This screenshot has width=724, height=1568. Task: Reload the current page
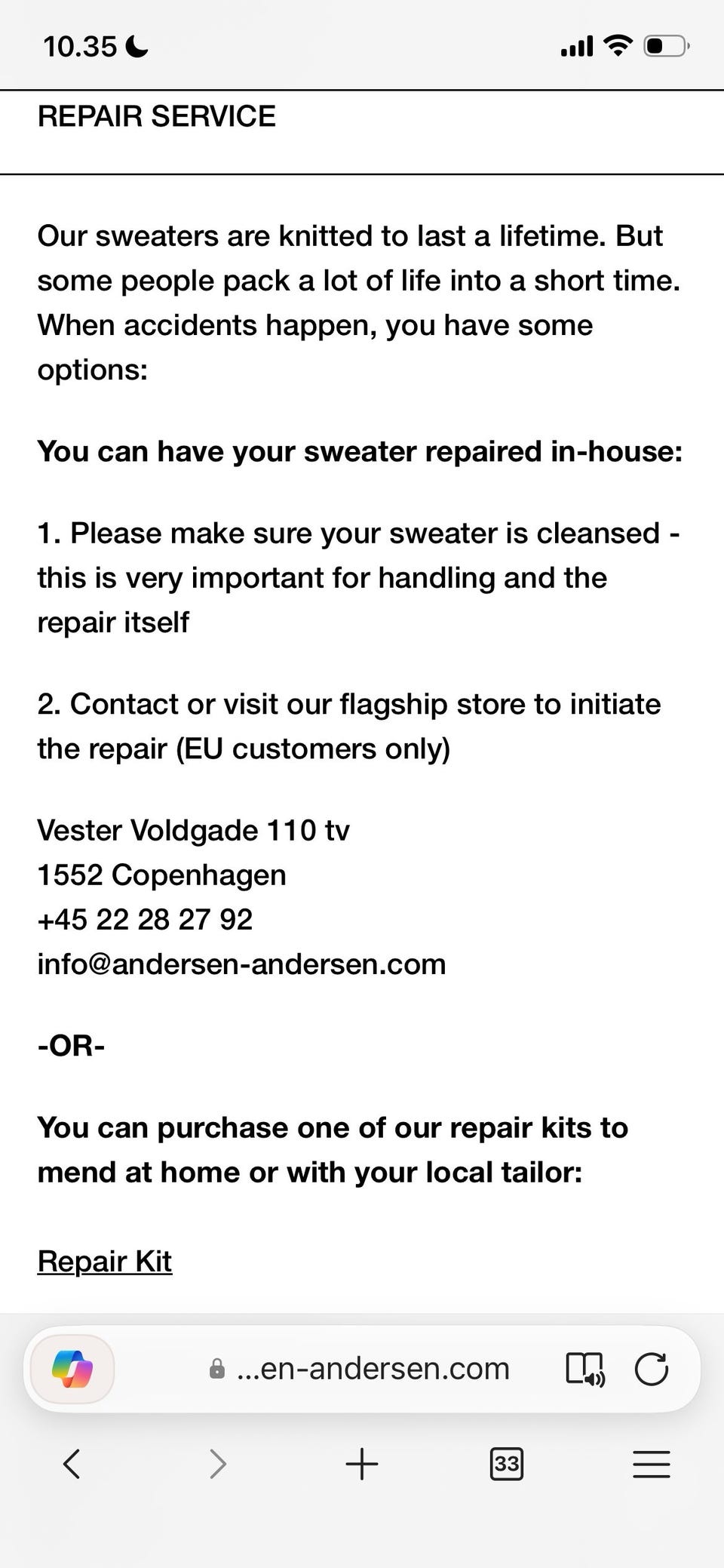tap(652, 1369)
